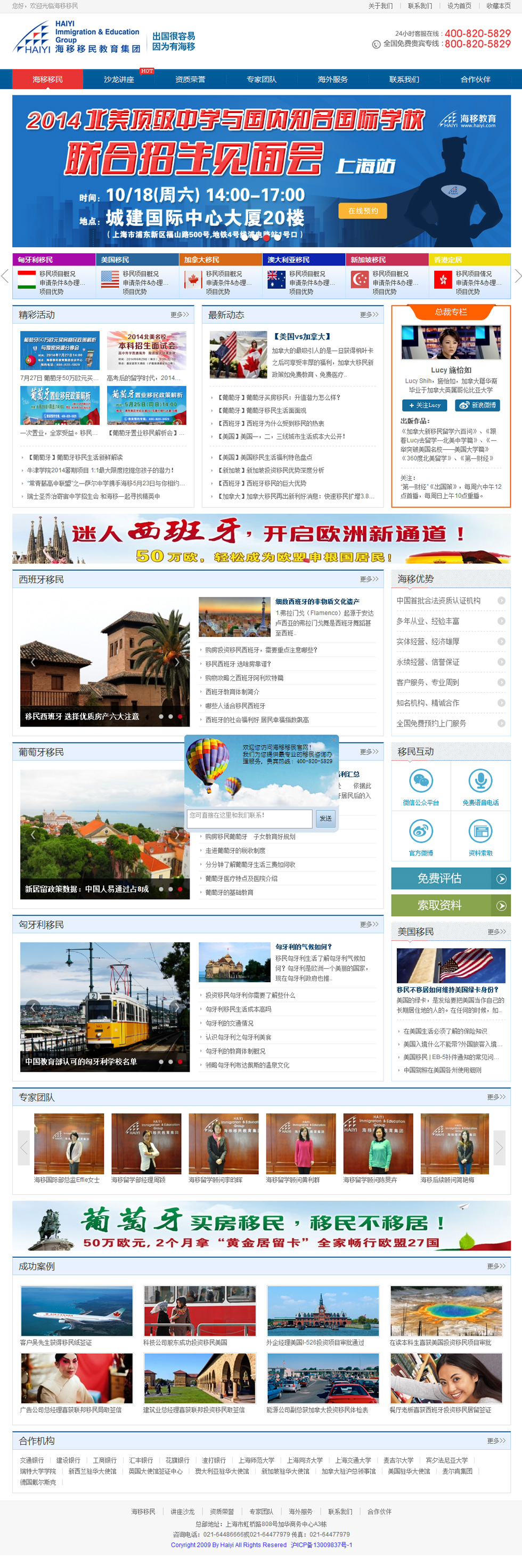Tap the 索取资料 green button

[x=450, y=905]
